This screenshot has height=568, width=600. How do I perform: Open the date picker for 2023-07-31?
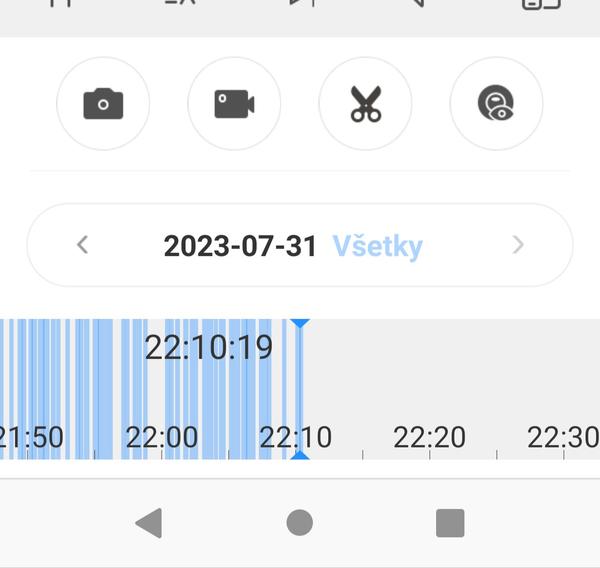[x=240, y=246]
